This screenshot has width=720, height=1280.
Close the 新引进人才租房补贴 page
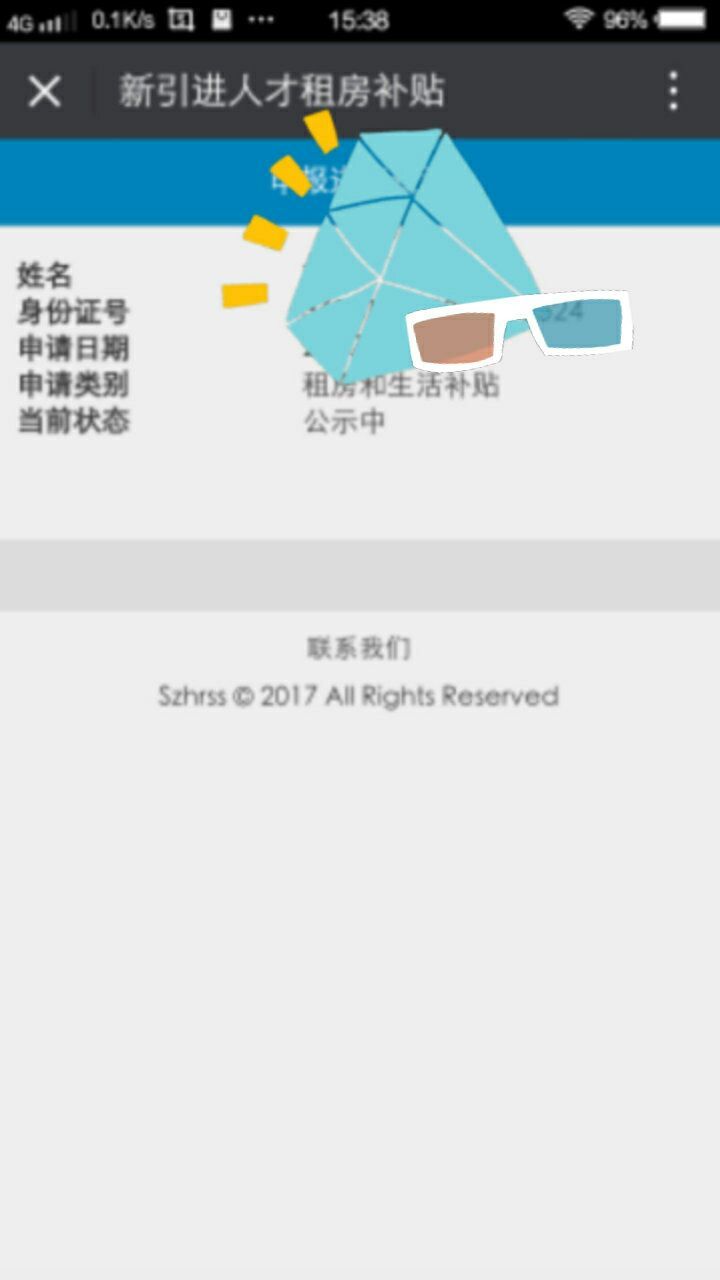click(44, 91)
